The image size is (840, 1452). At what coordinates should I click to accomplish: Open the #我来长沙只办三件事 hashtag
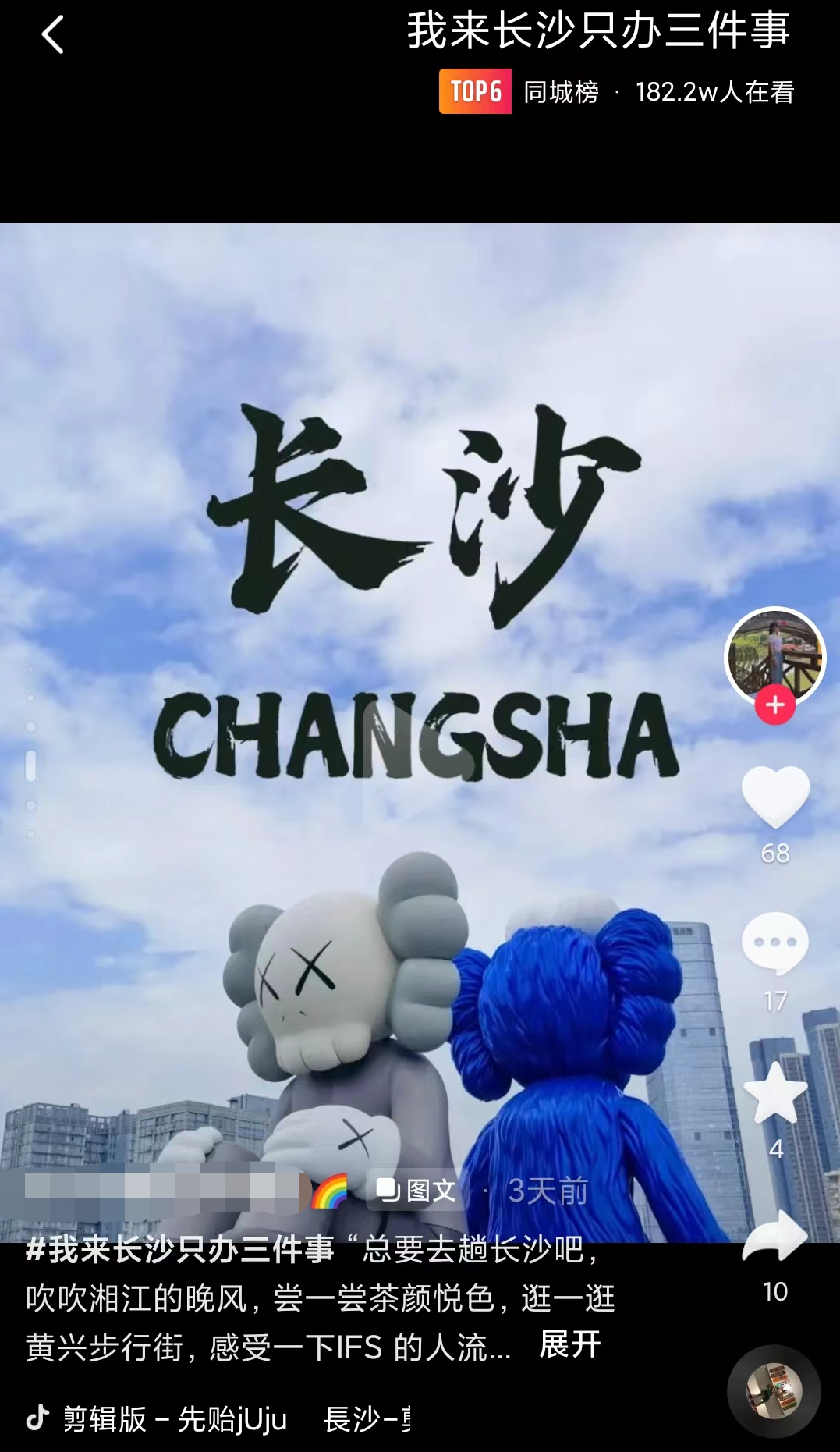(180, 1250)
